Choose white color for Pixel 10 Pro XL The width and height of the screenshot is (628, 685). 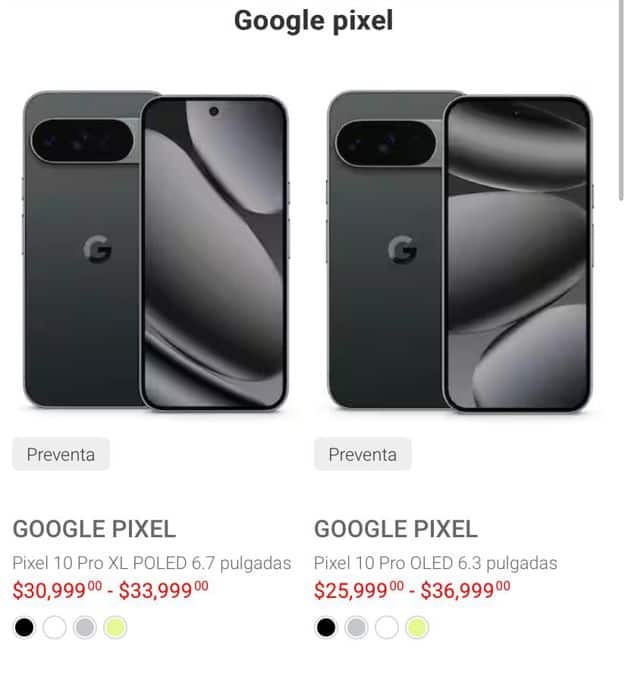coord(55,628)
